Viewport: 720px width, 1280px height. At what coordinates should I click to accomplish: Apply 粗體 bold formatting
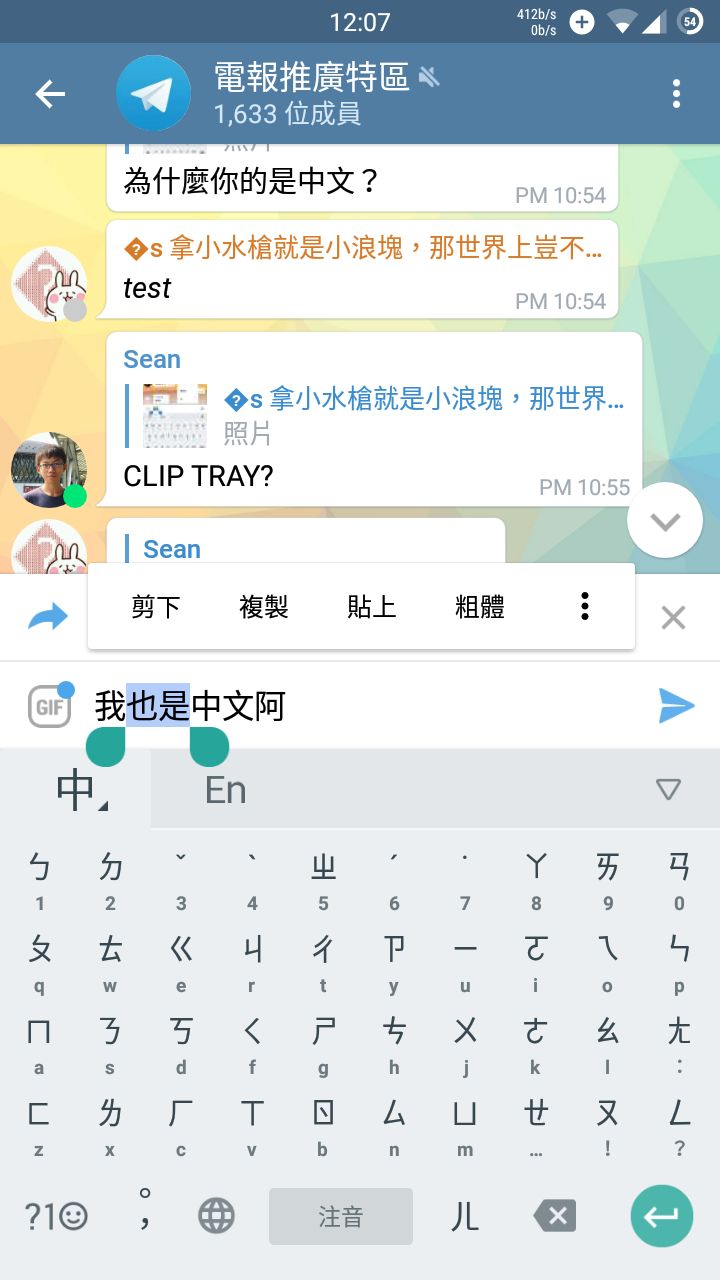click(x=480, y=607)
